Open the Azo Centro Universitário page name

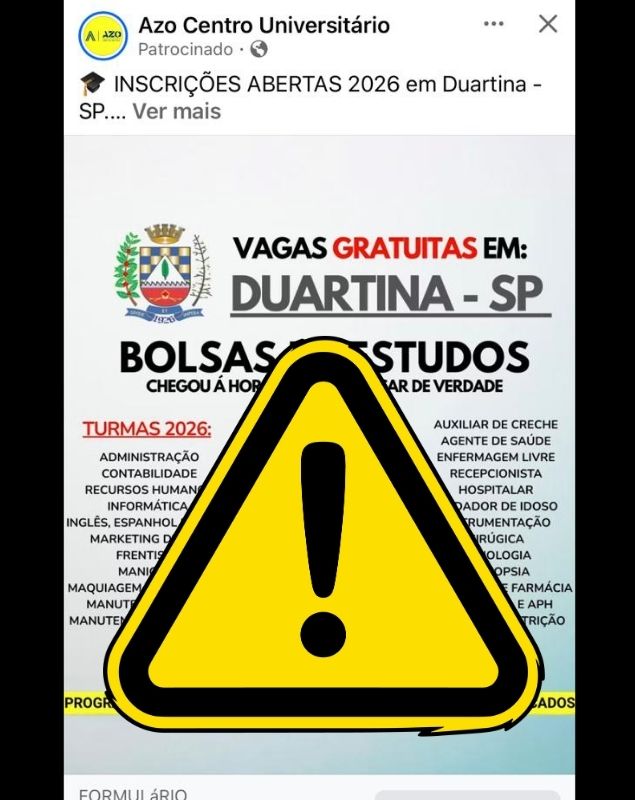coord(264,25)
